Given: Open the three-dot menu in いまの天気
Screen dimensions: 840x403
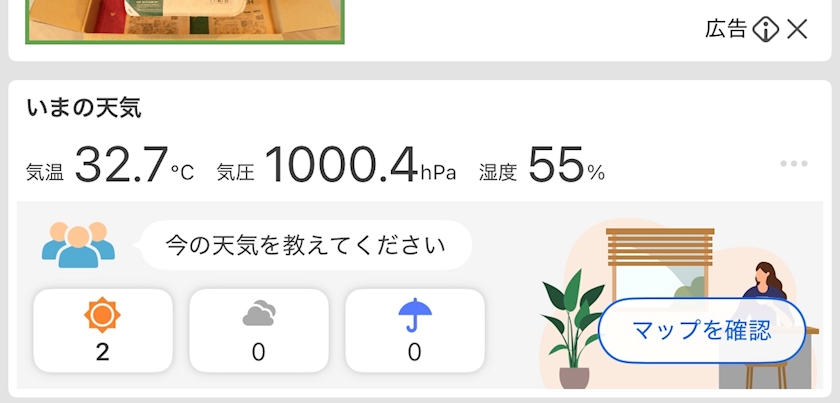Looking at the screenshot, I should (x=794, y=163).
